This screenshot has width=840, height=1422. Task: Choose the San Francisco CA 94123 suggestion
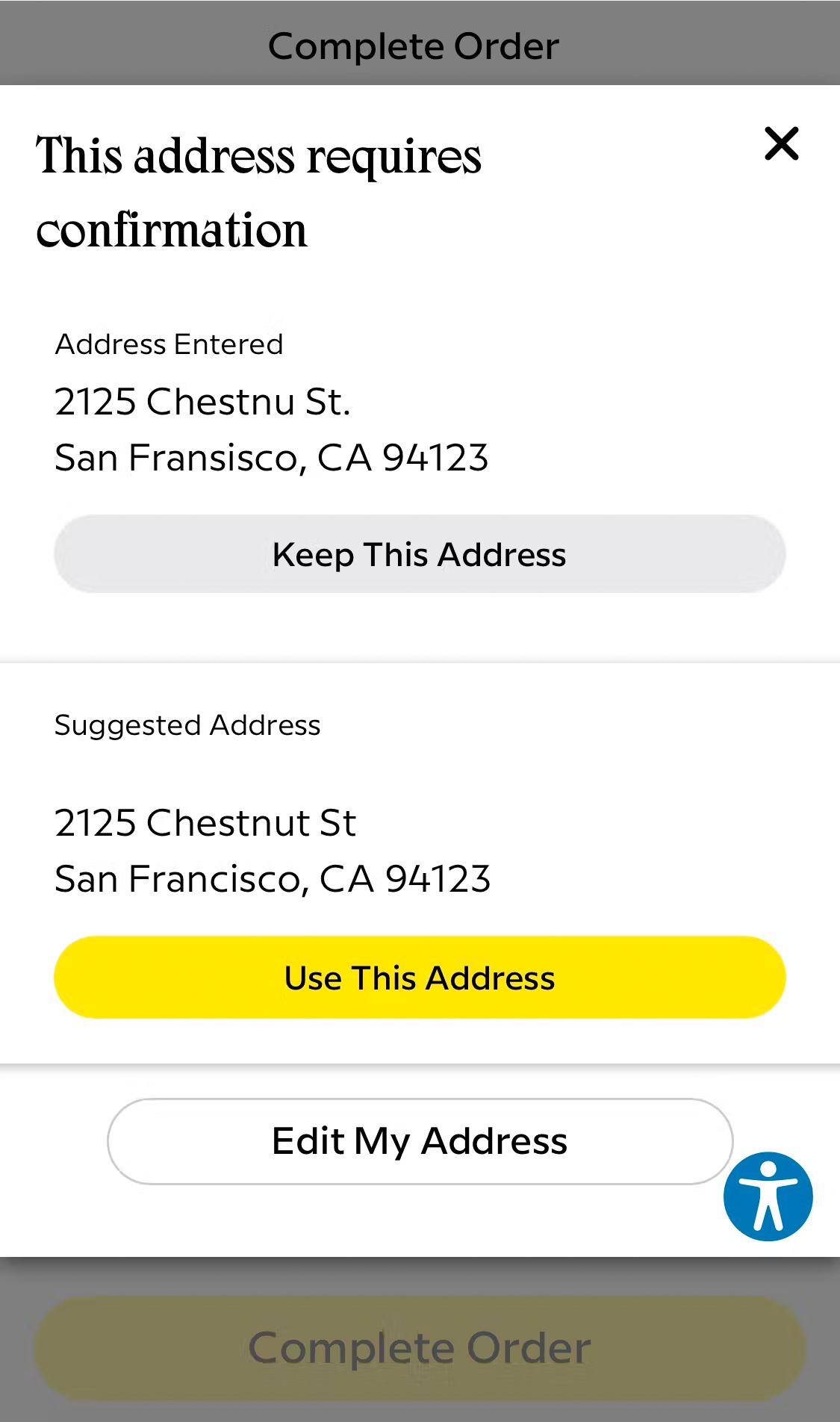click(x=272, y=878)
